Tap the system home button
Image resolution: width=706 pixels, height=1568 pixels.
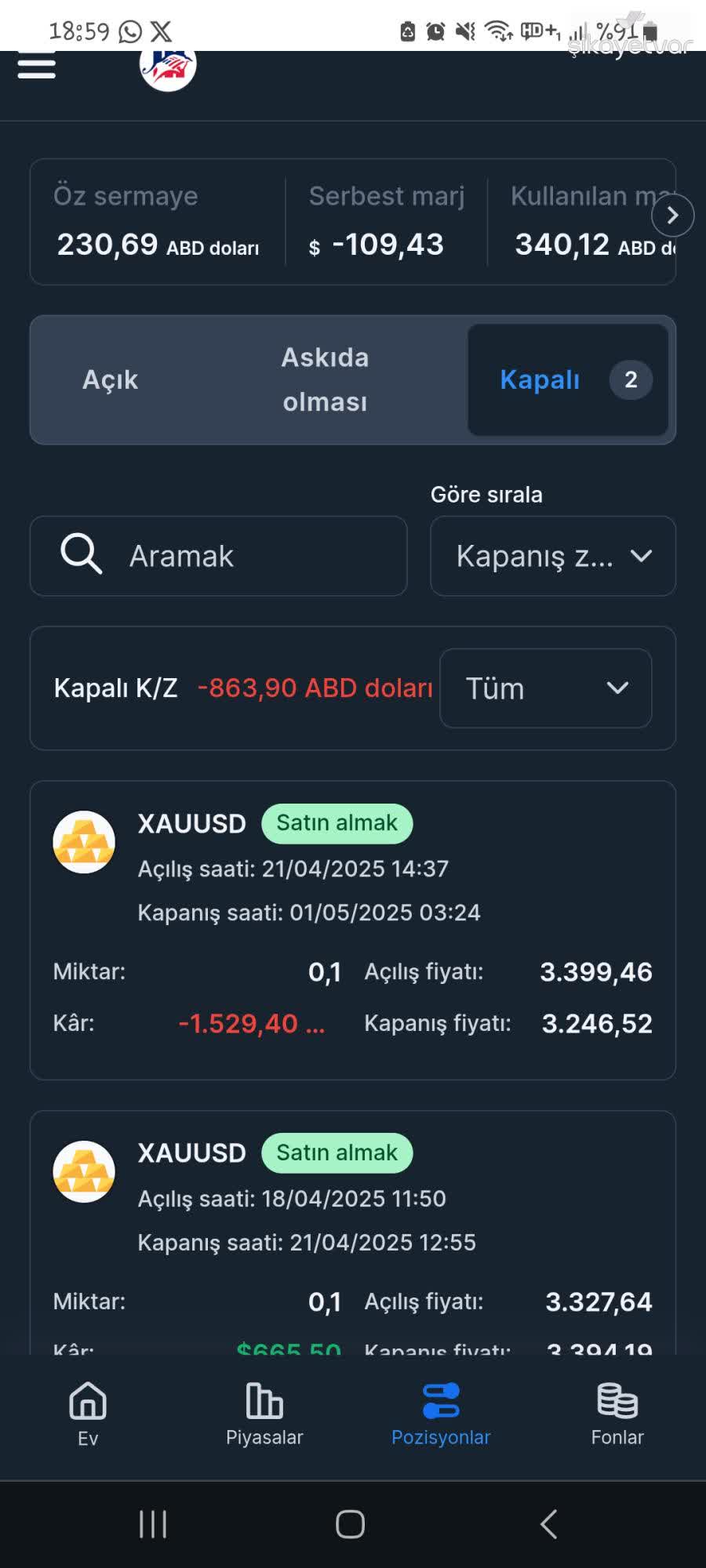(x=350, y=1525)
